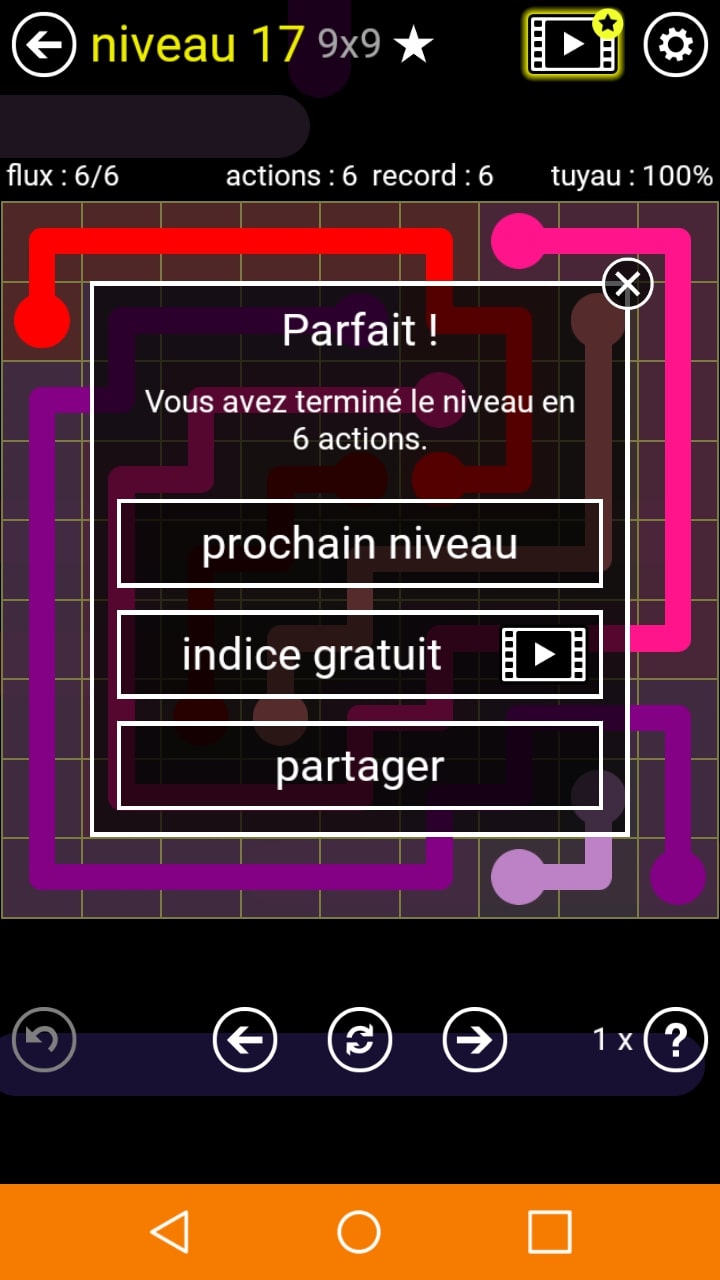The image size is (720, 1280).
Task: Go to the previous level arrow
Action: tap(245, 1040)
